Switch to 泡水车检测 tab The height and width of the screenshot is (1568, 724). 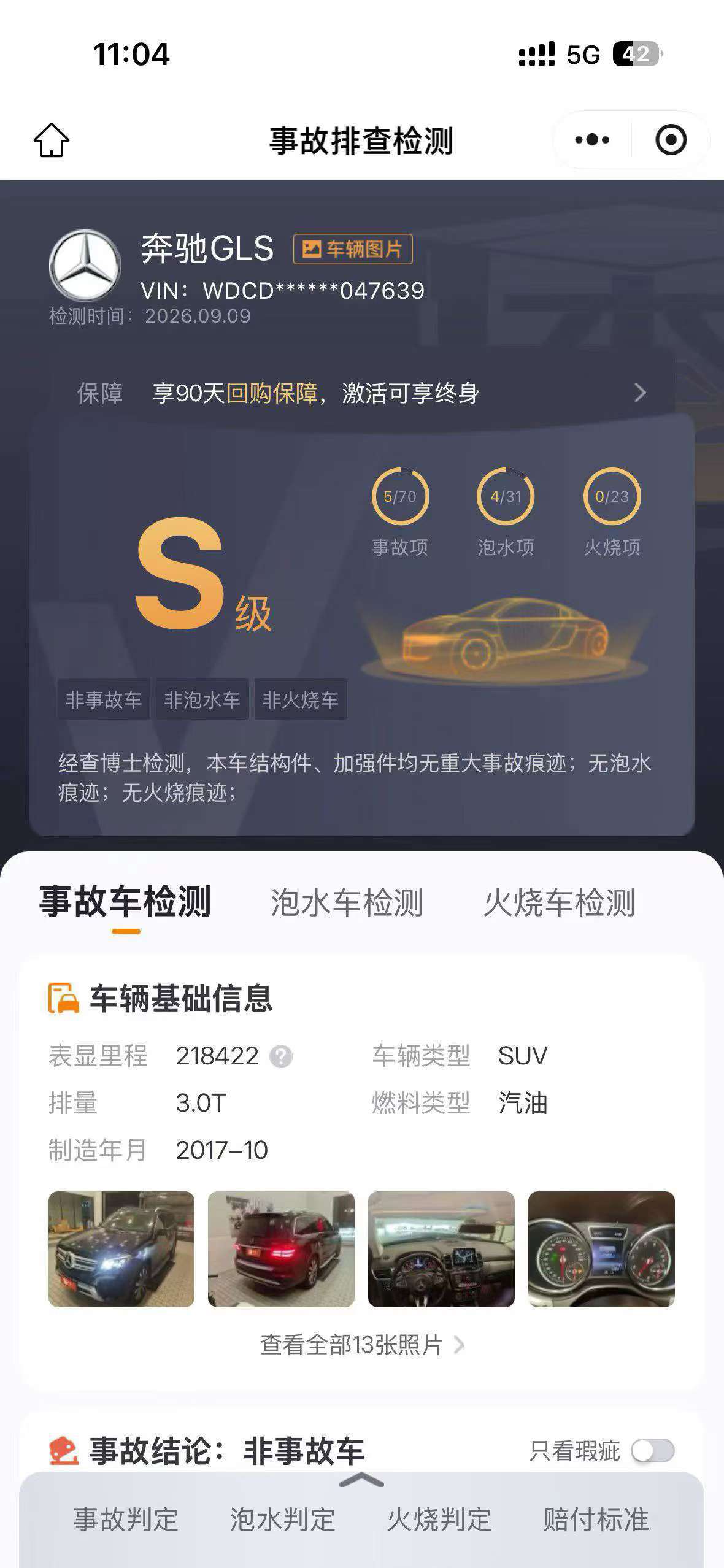point(347,903)
